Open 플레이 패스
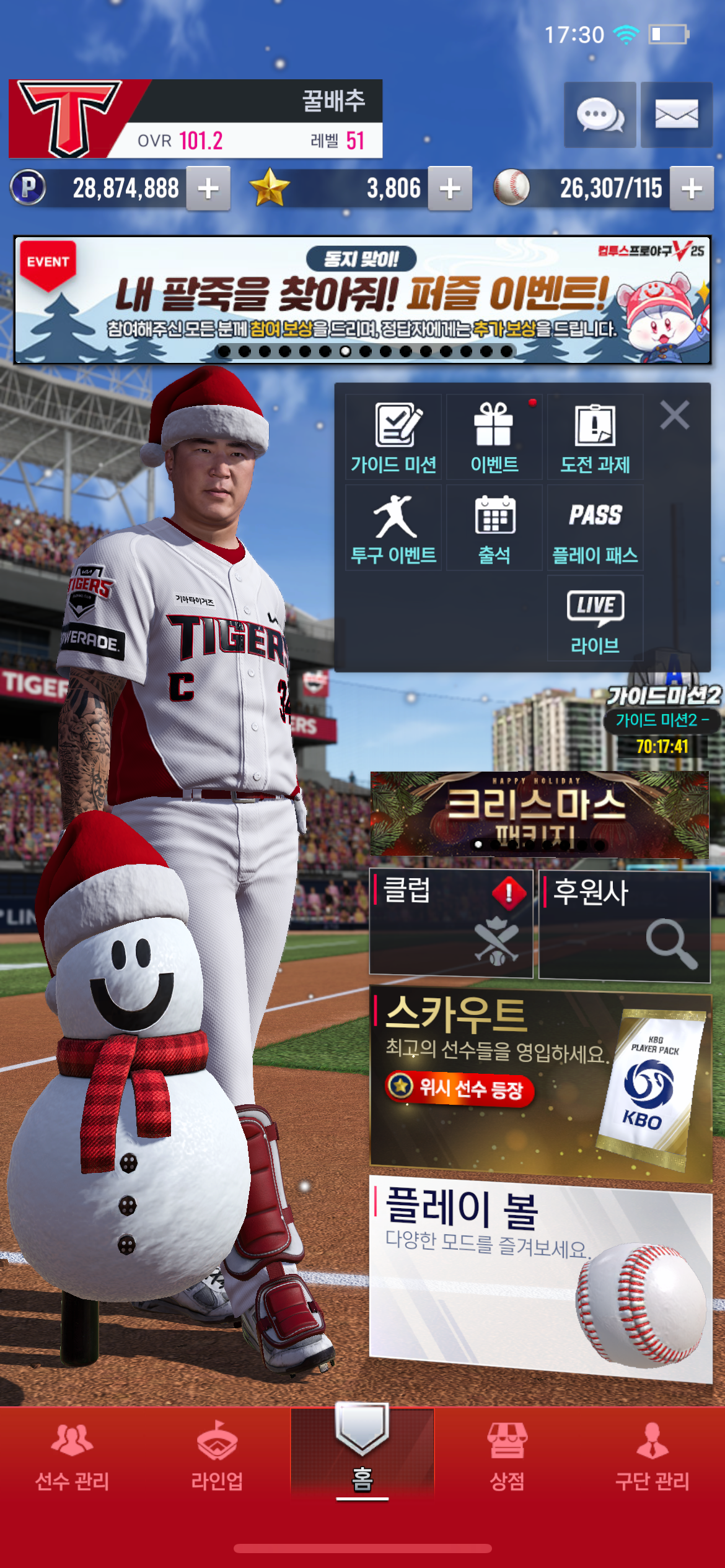Image resolution: width=725 pixels, height=1568 pixels. coord(595,528)
